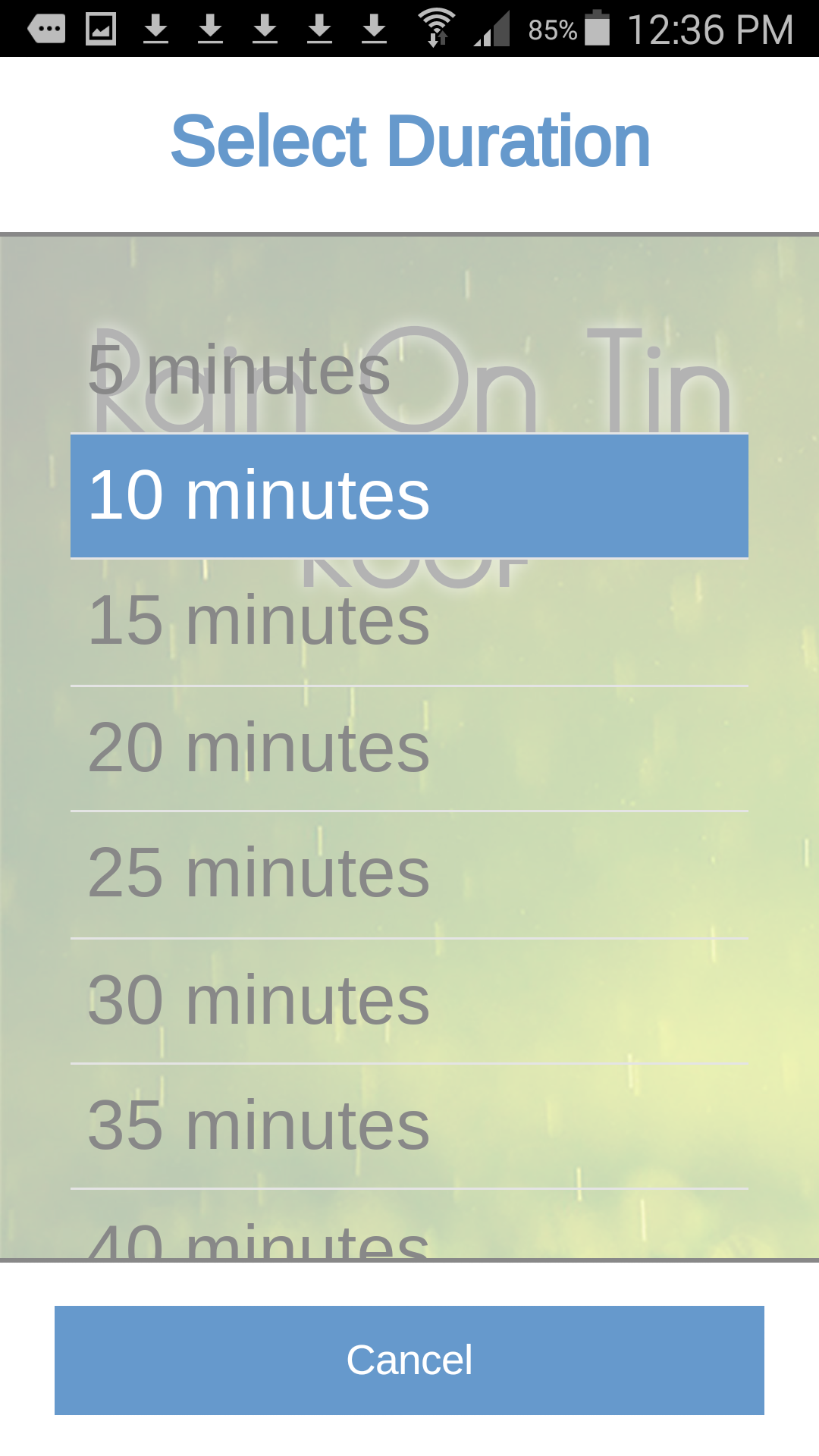Cancel the duration selection
This screenshot has width=819, height=1456.
[x=409, y=1360]
